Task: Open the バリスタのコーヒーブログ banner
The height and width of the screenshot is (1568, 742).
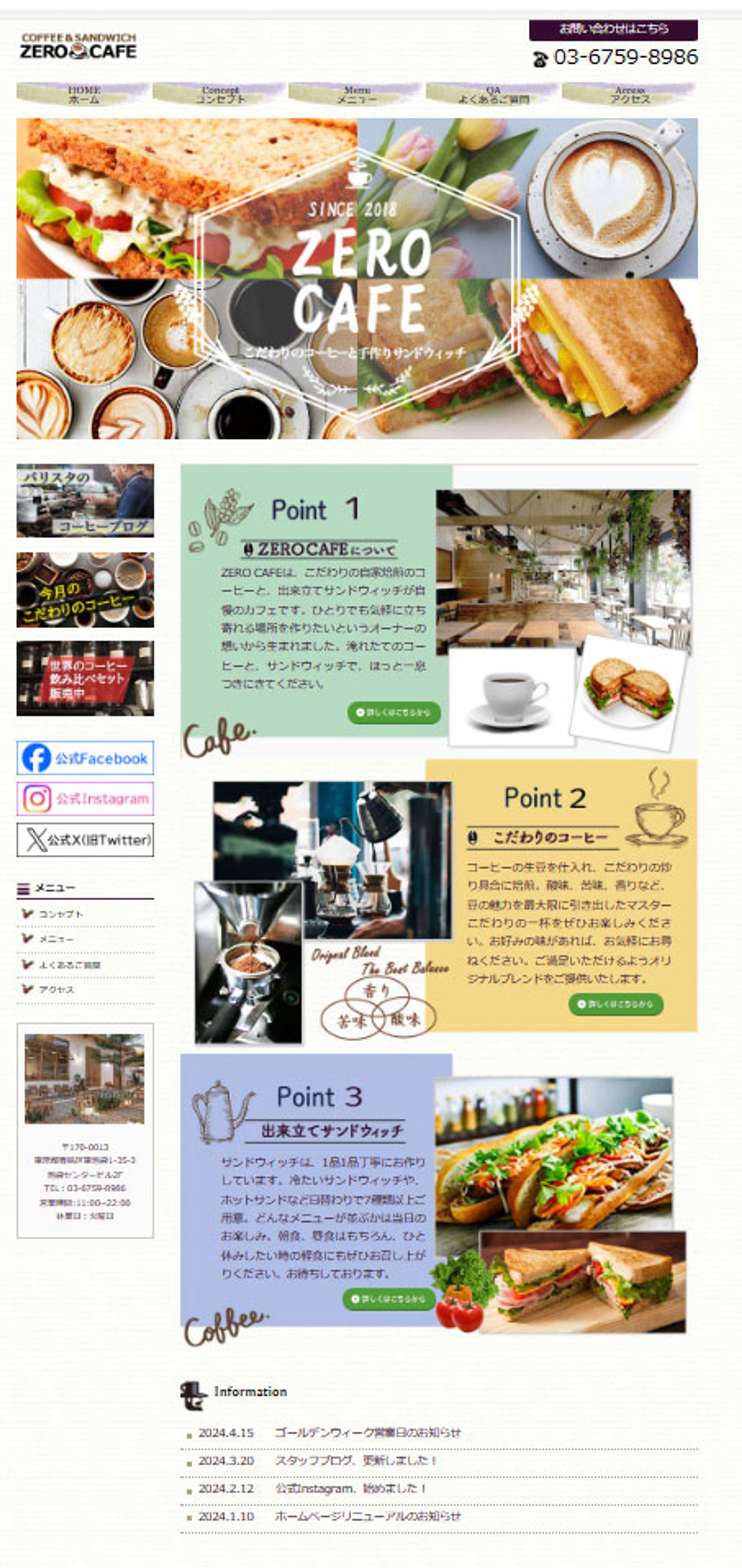Action: [x=85, y=500]
